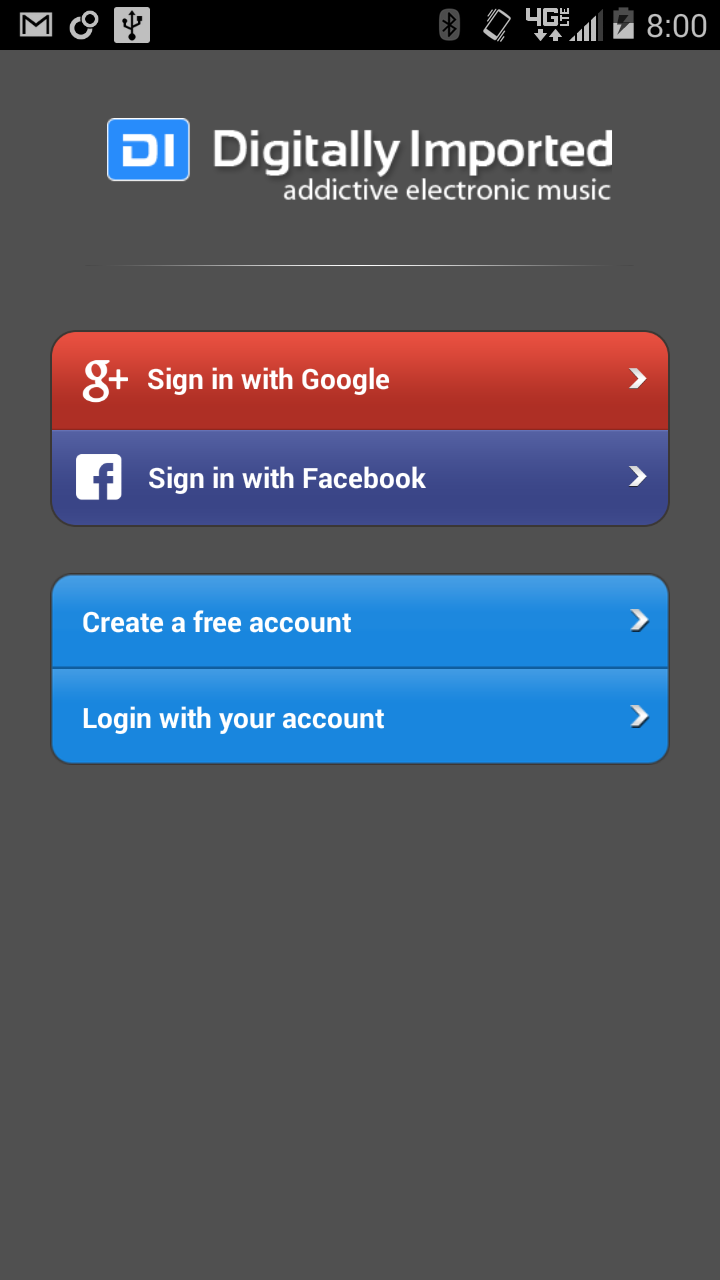Sign in with Google
Image resolution: width=720 pixels, height=1280 pixels.
pos(360,379)
